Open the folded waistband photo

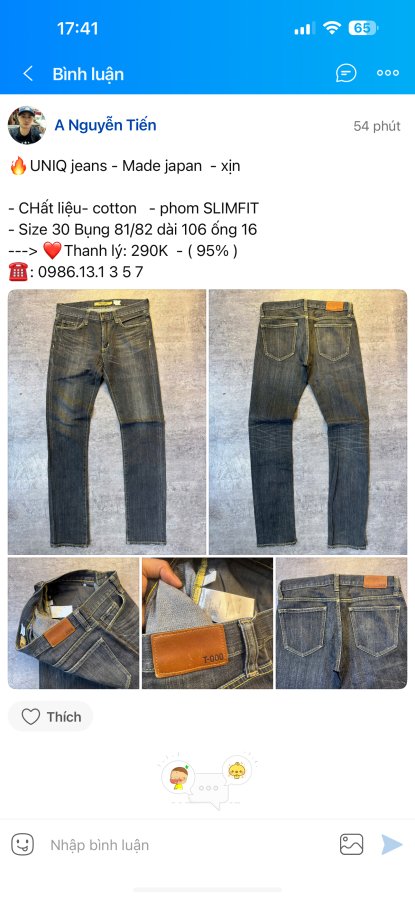coord(73,623)
